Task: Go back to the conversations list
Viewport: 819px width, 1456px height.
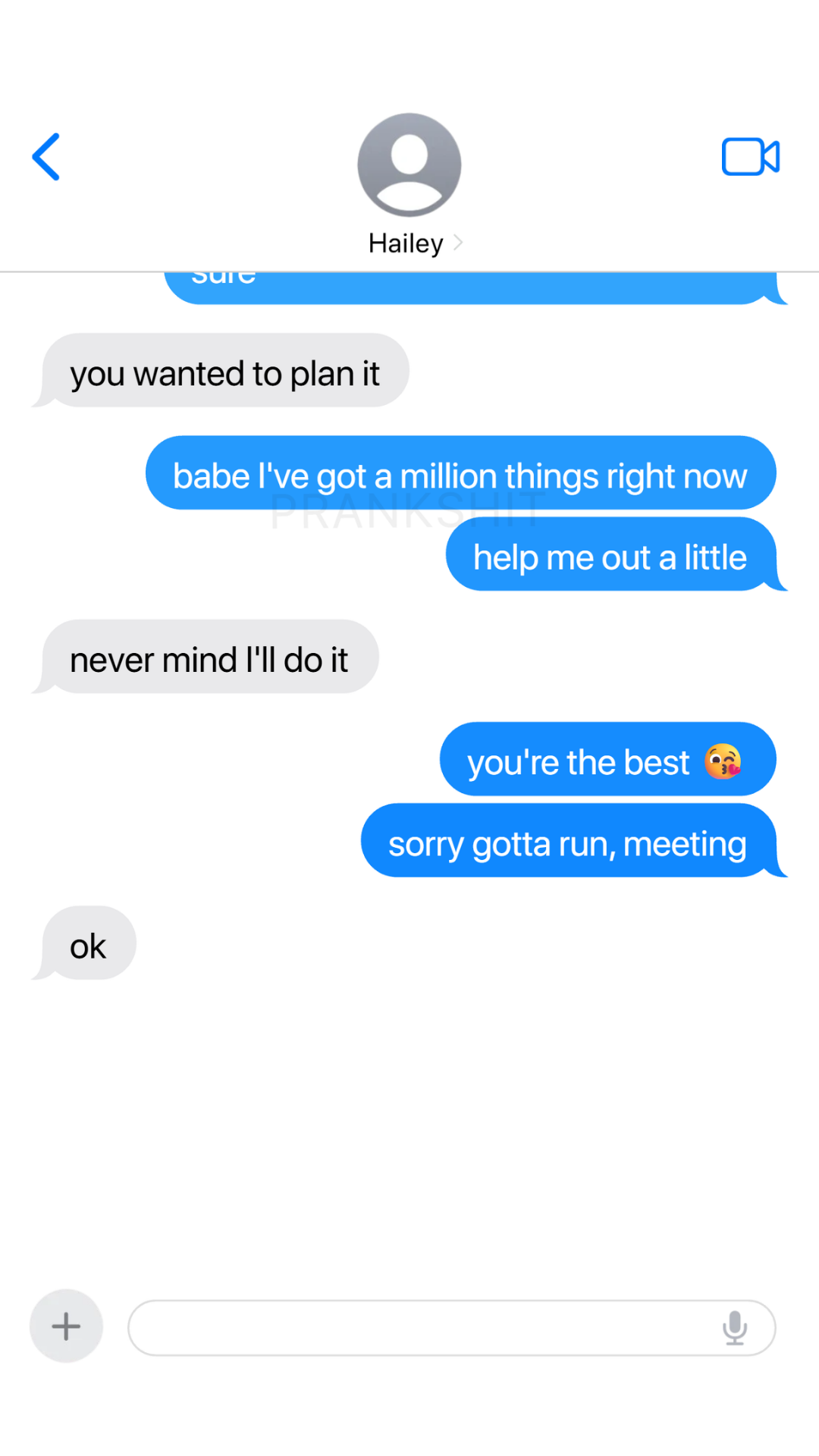Action: point(46,157)
